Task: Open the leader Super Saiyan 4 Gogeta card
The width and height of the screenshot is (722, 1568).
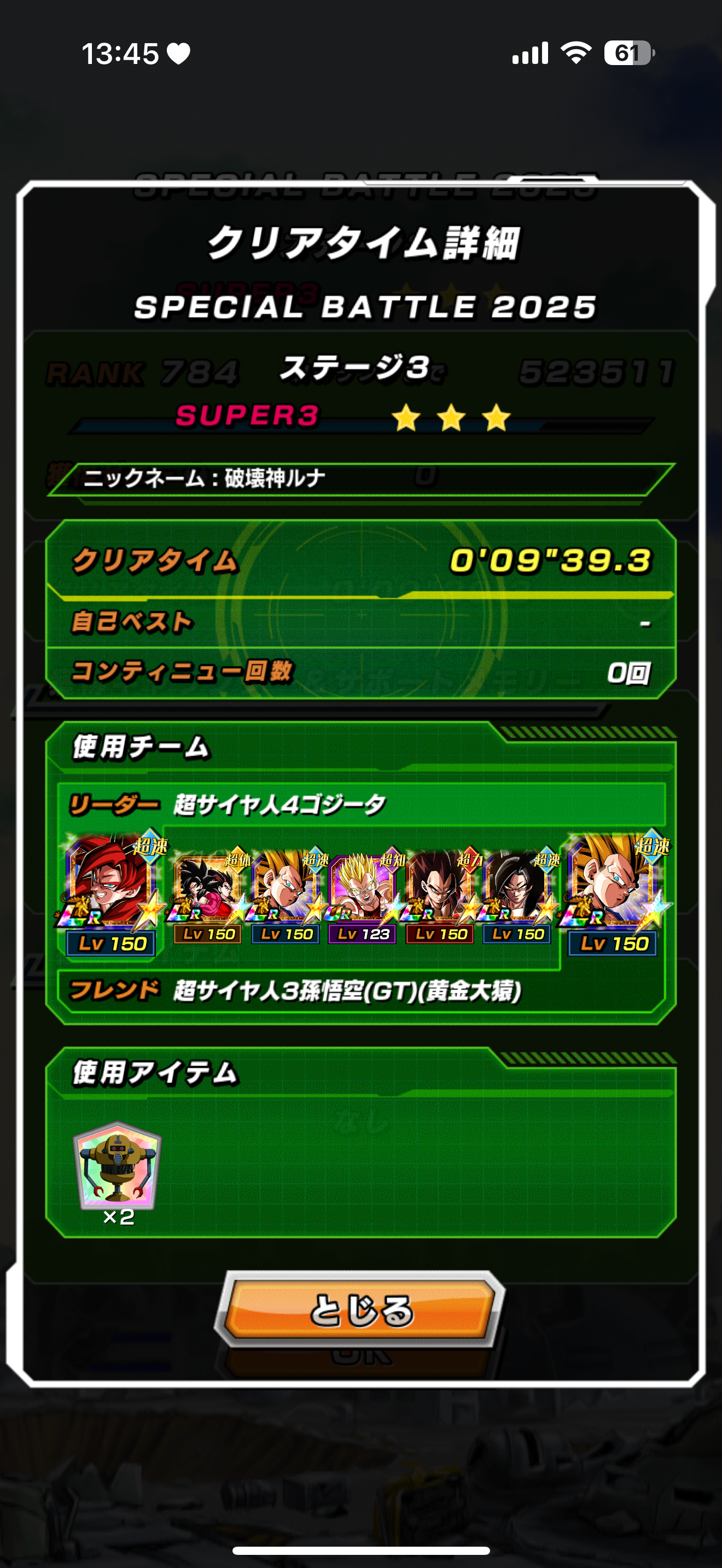Action: (x=111, y=893)
